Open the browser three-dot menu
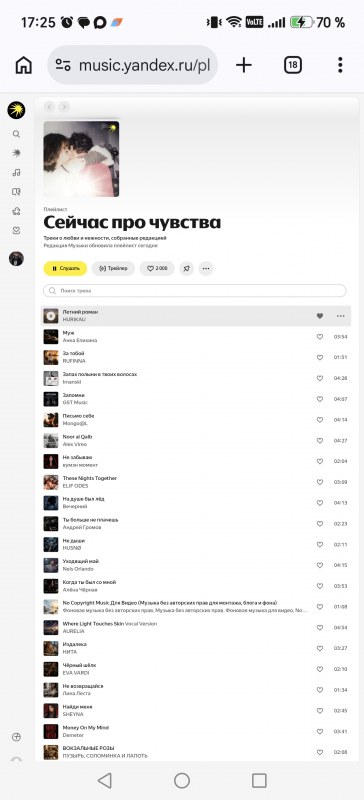The image size is (364, 800). [x=340, y=65]
